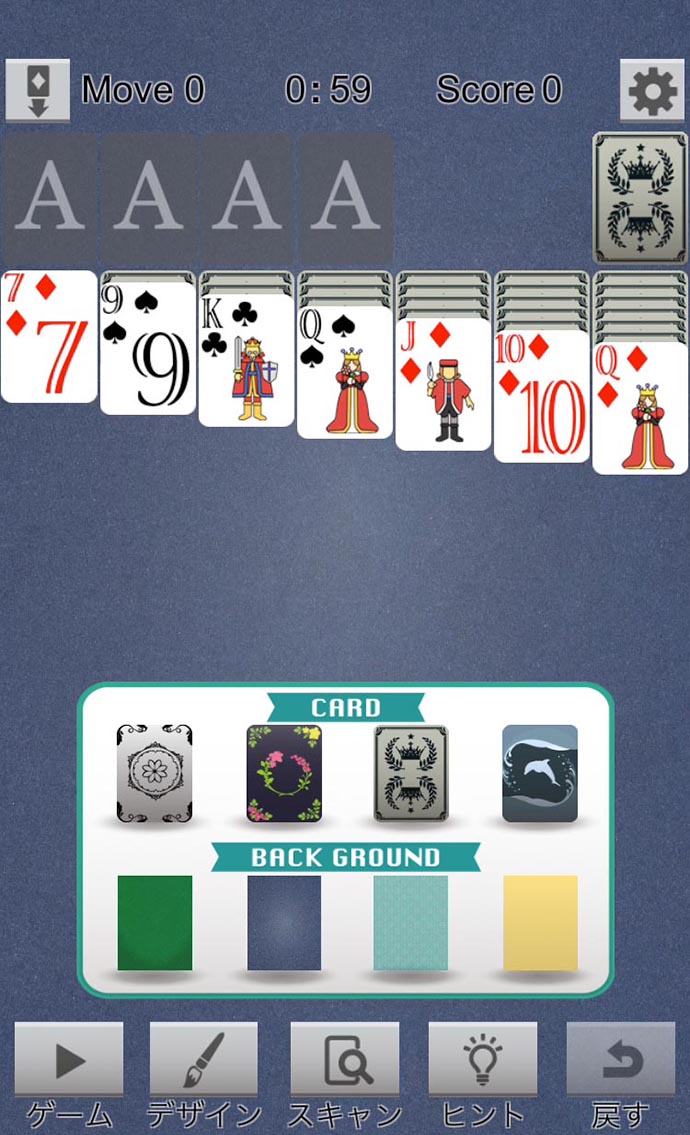Select the queen of diamonds card
The image size is (690, 1135).
click(x=640, y=410)
